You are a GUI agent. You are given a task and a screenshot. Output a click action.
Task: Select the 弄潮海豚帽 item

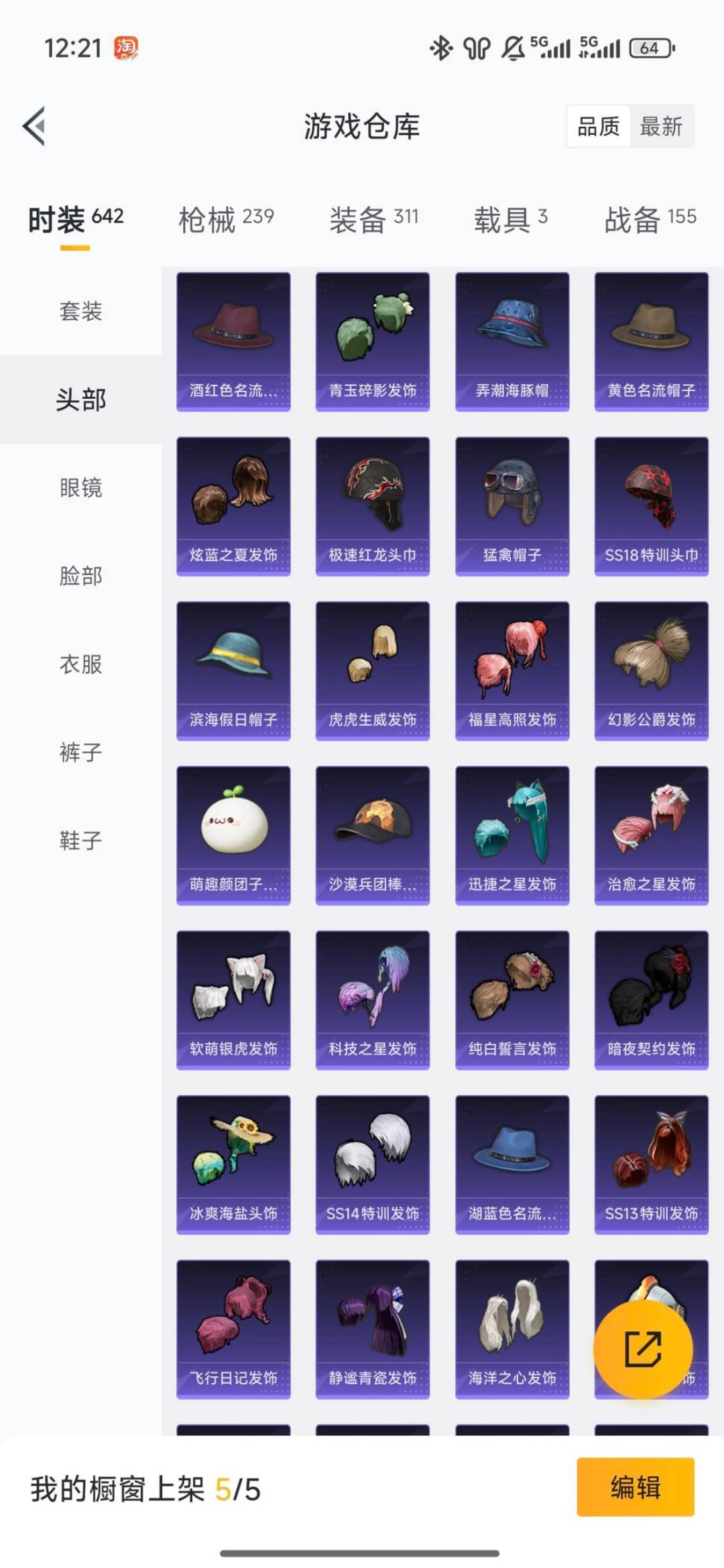511,339
